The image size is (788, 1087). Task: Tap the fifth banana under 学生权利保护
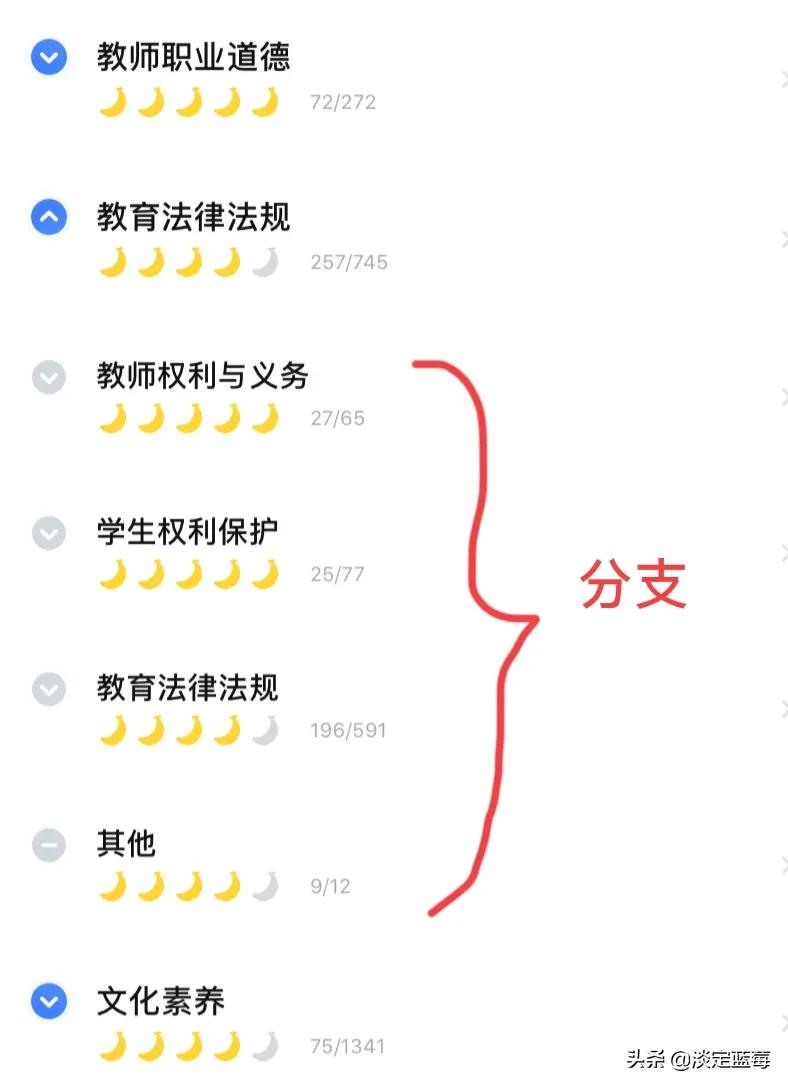tap(266, 573)
